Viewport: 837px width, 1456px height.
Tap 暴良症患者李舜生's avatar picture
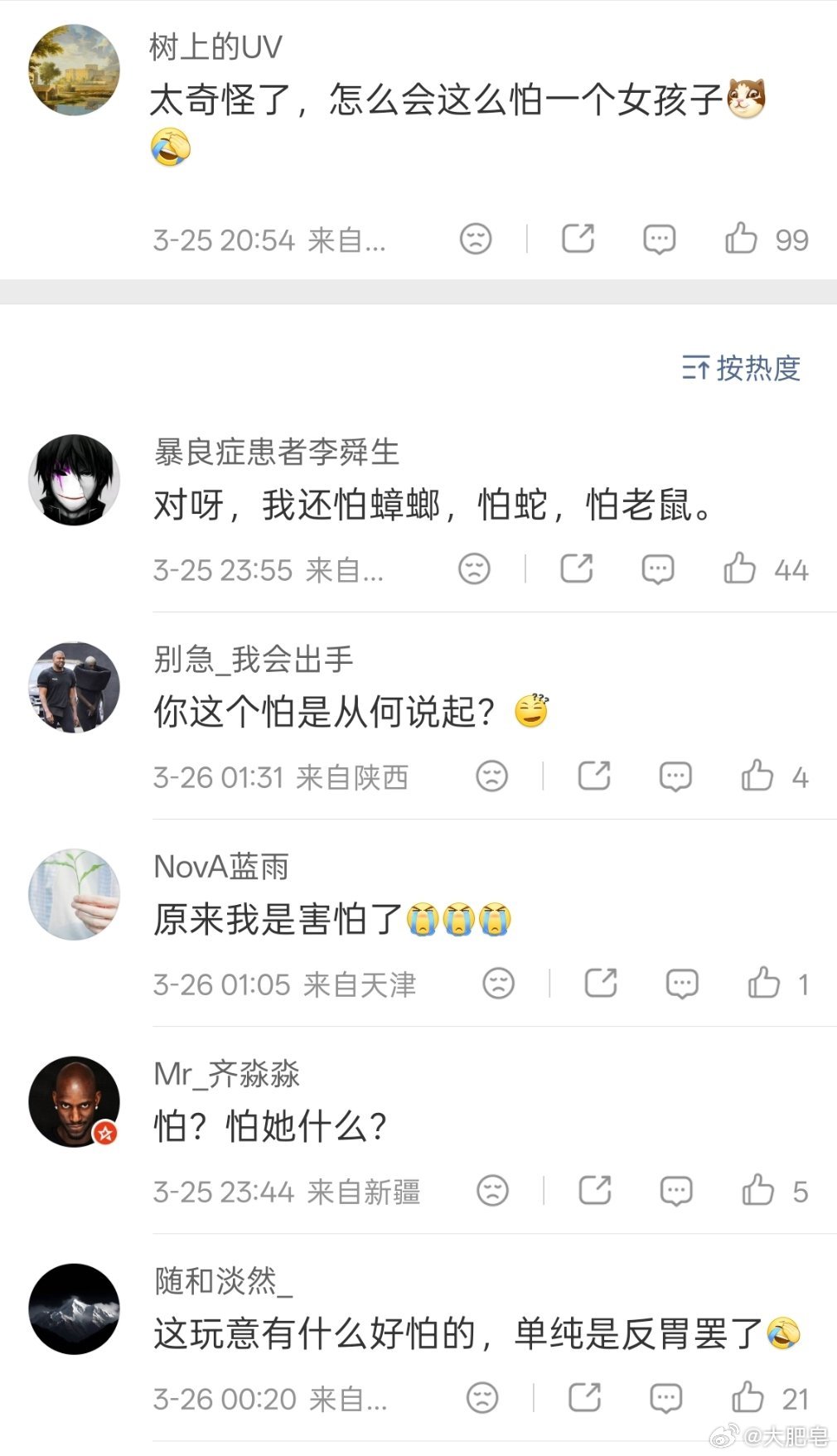73,481
